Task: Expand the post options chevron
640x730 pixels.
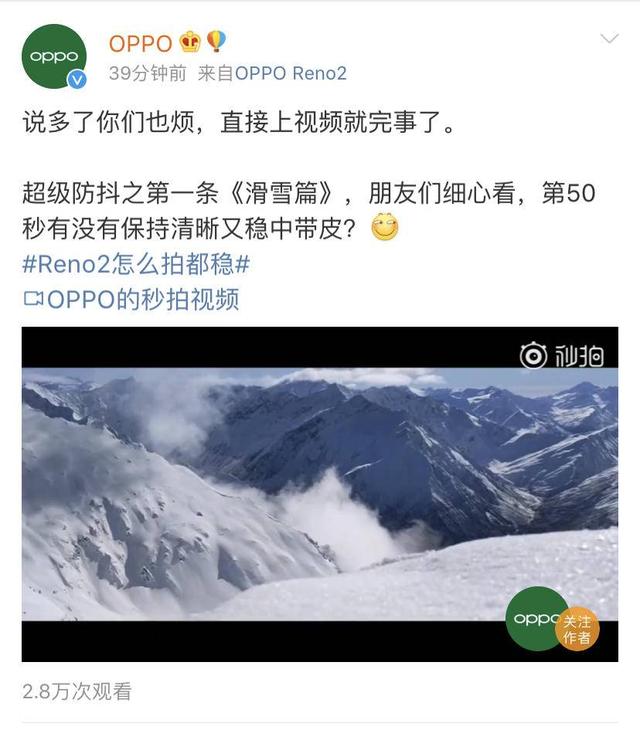Action: 609,39
